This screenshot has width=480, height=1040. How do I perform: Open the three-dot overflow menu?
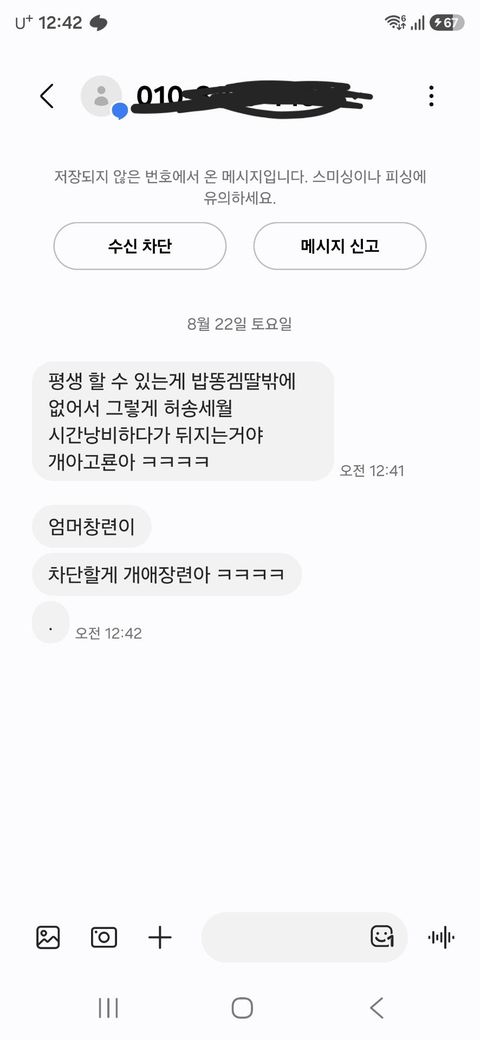pos(431,96)
